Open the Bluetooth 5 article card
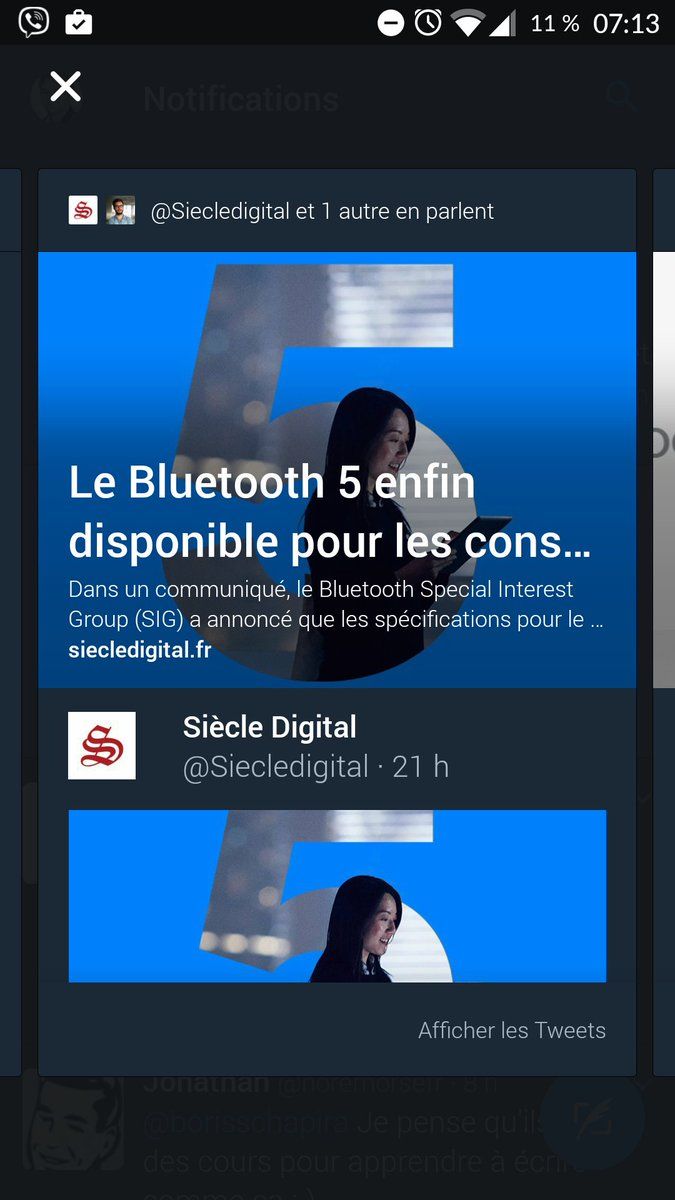675x1200 pixels. [x=336, y=470]
